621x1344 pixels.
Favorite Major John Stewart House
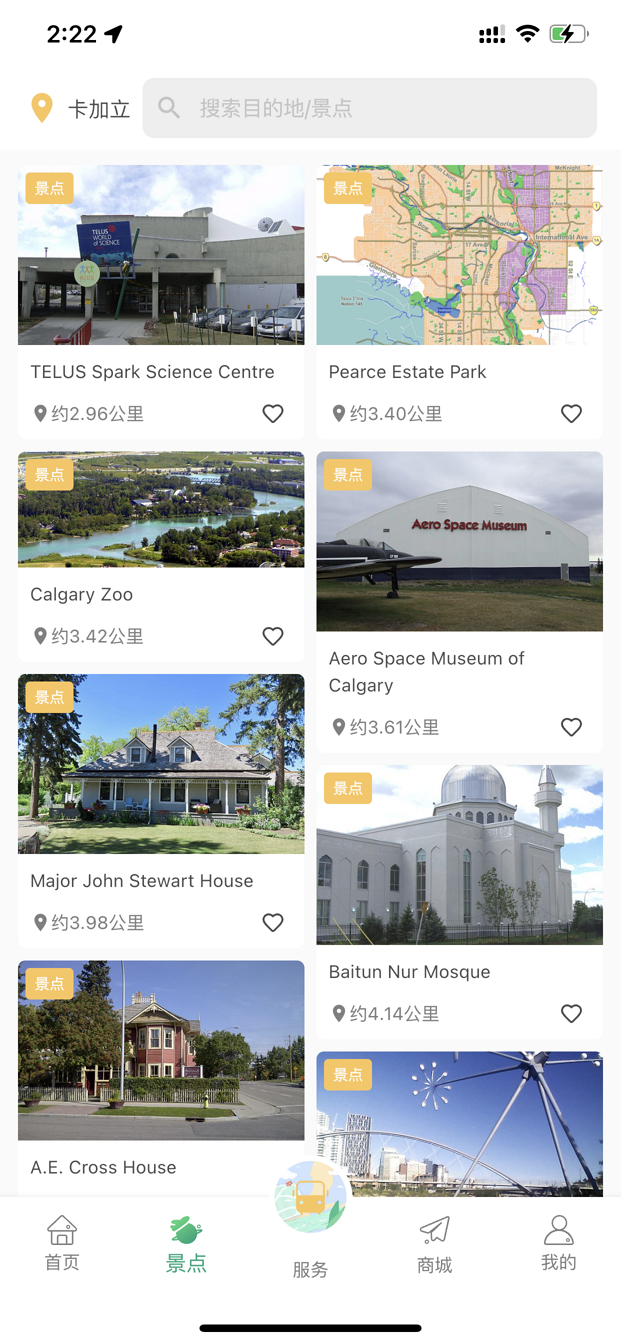(x=273, y=923)
